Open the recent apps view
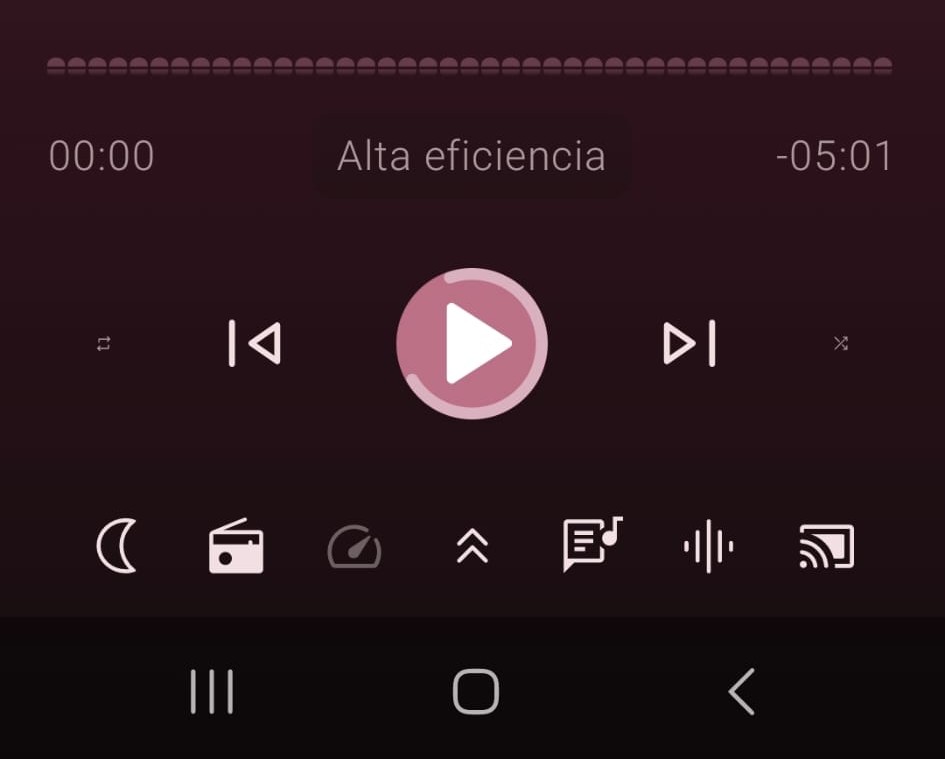Viewport: 945px width, 759px height. [x=212, y=691]
